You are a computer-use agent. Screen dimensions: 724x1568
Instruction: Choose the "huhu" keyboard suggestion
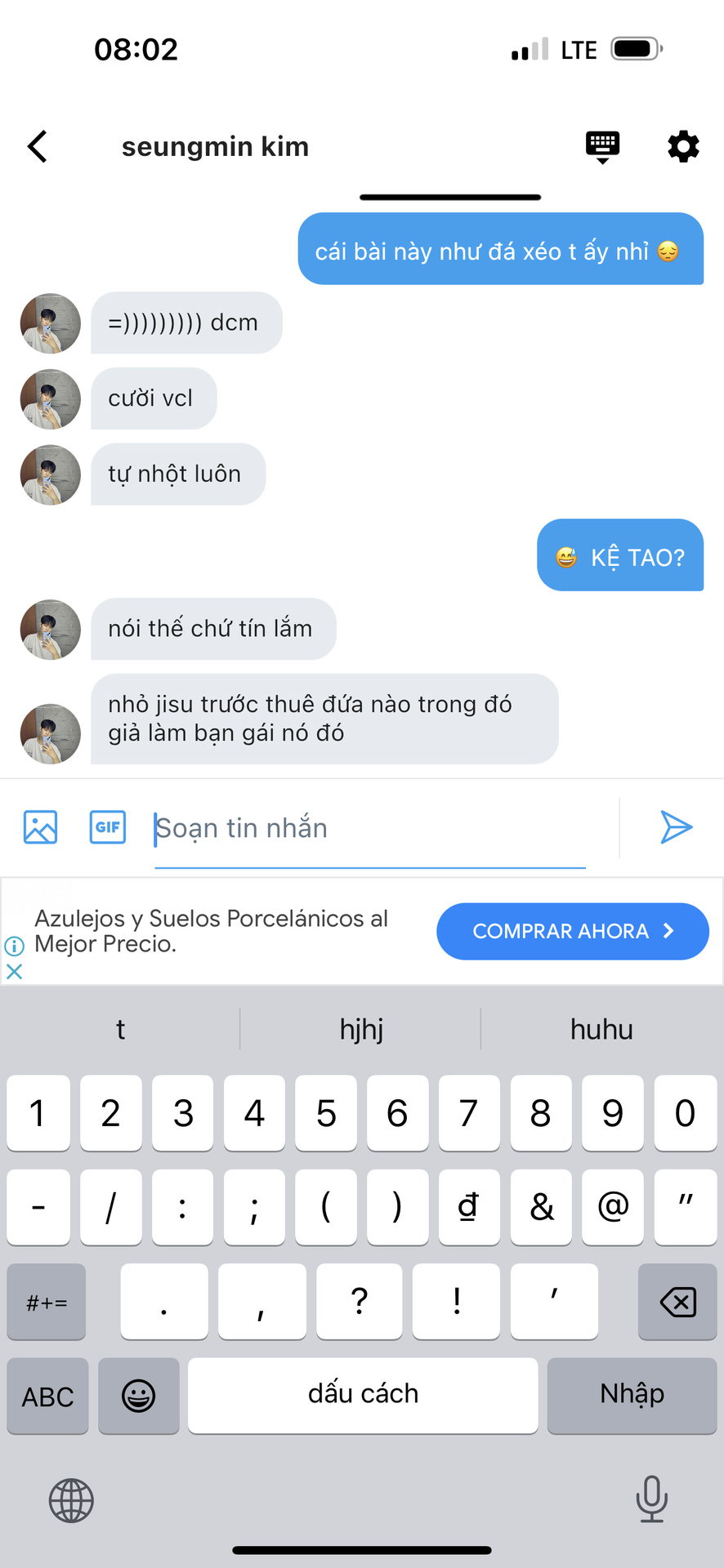coord(601,1029)
